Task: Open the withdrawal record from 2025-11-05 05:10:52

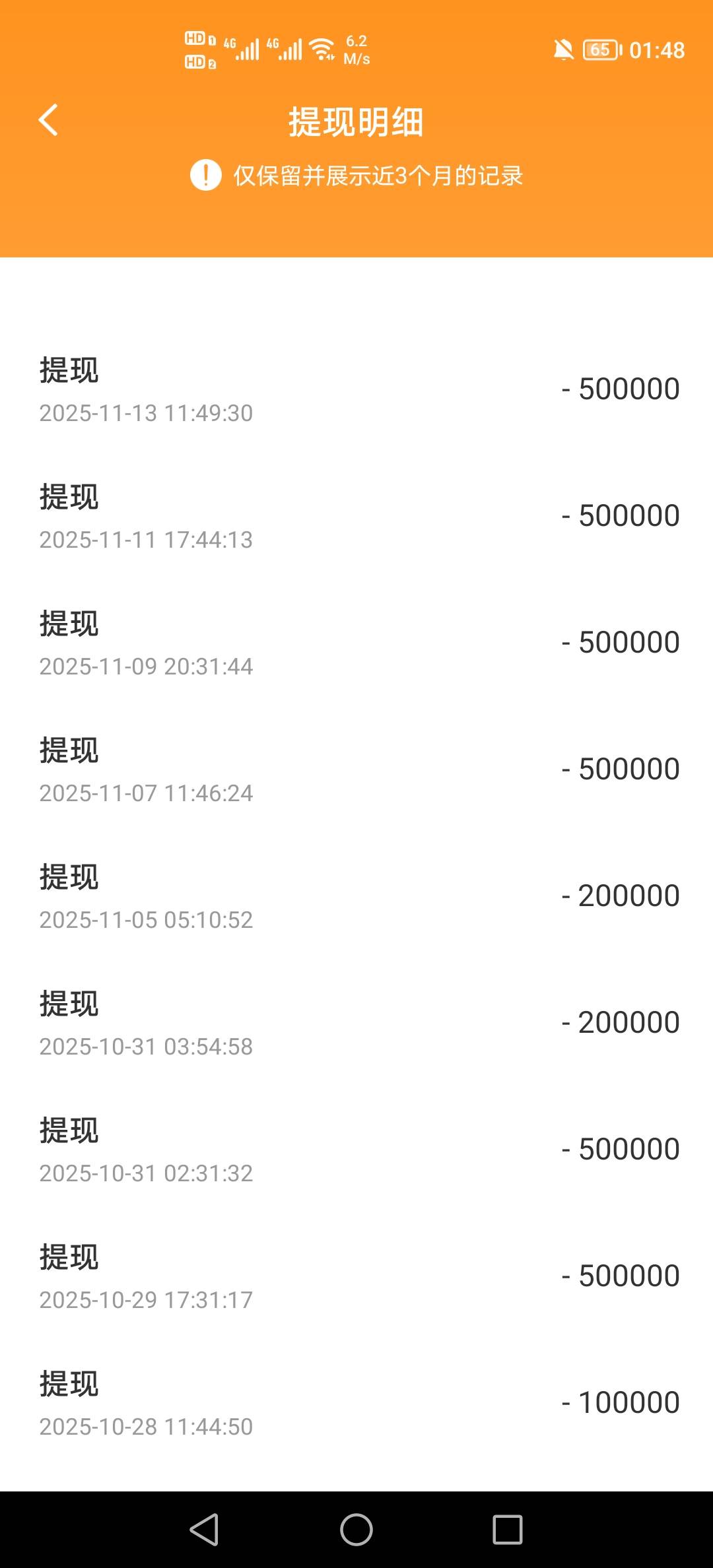Action: [x=356, y=896]
